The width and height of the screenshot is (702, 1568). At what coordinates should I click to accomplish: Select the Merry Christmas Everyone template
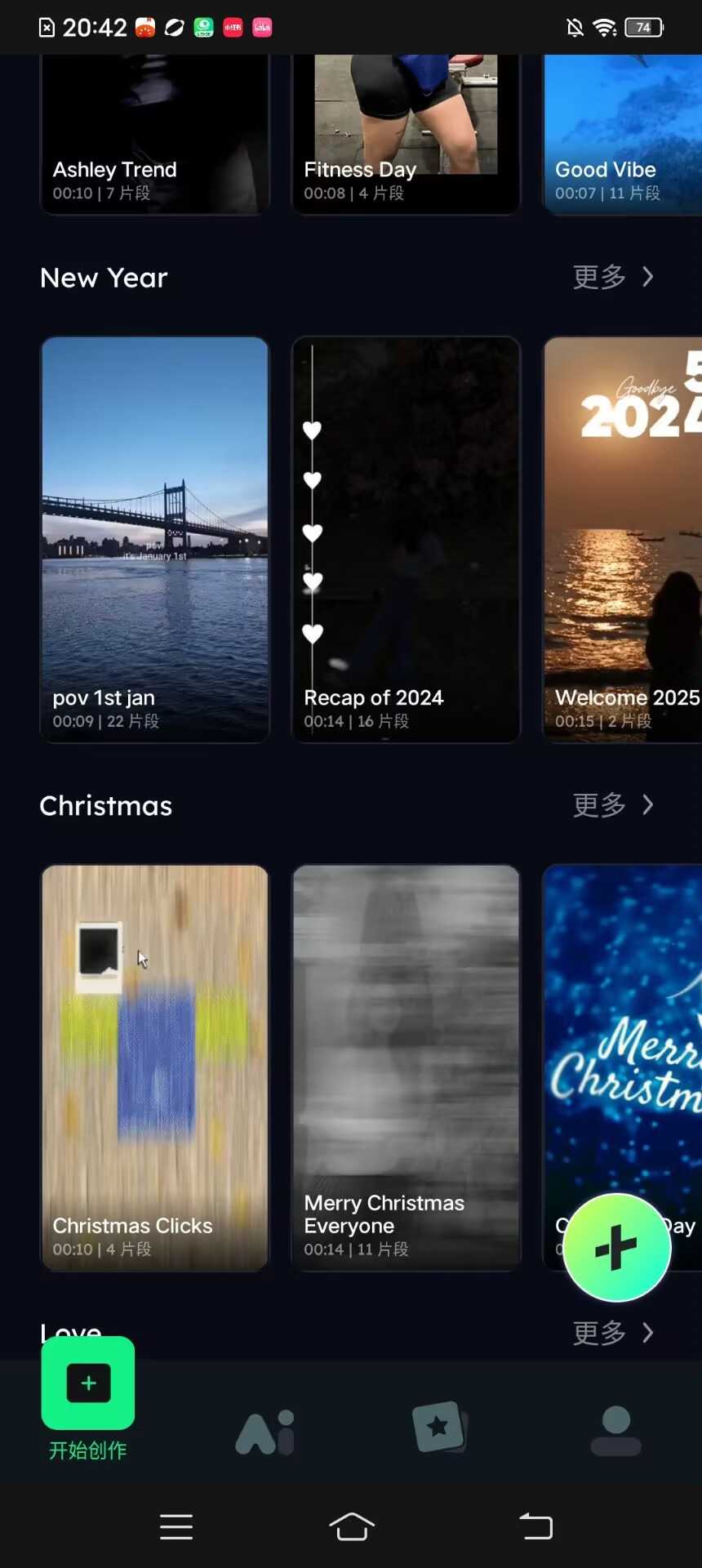(x=406, y=1067)
